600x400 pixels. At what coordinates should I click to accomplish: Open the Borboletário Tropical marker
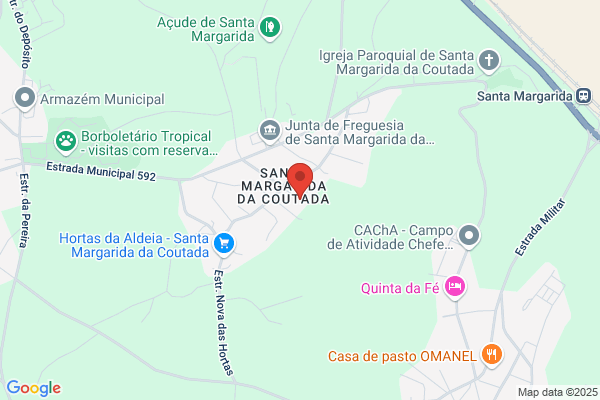click(x=66, y=142)
